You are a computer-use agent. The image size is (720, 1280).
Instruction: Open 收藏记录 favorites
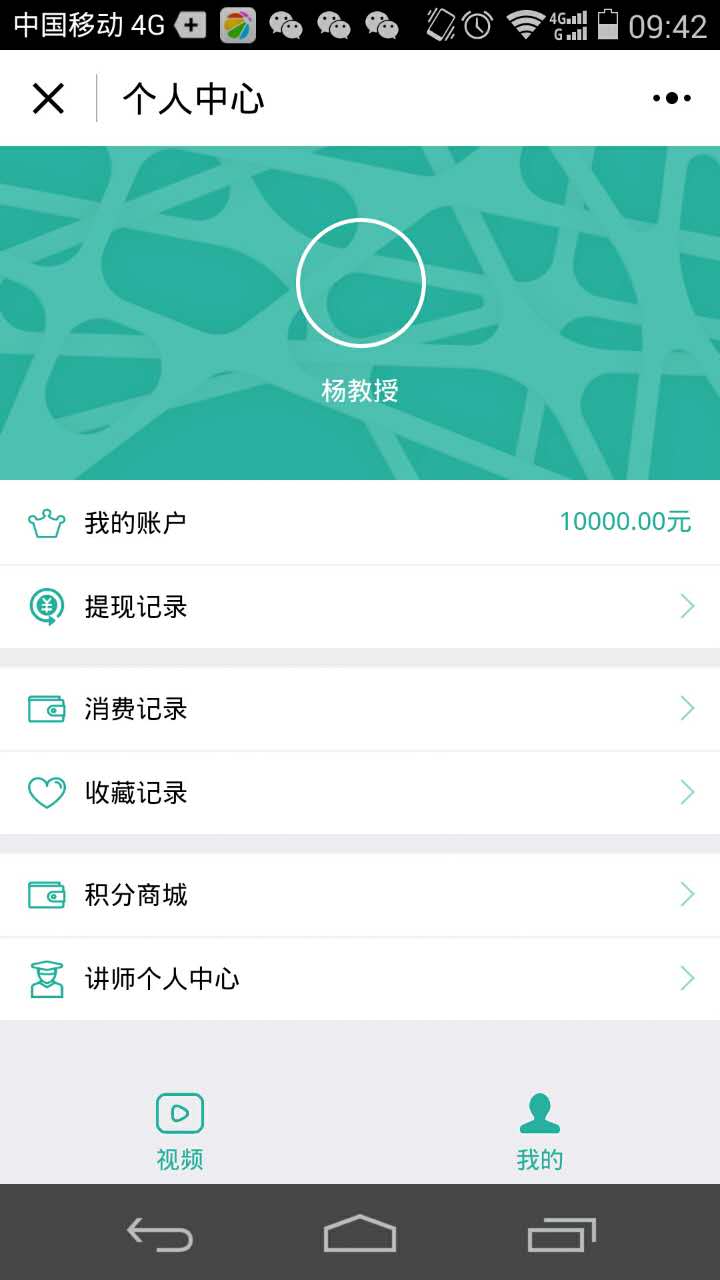(x=360, y=793)
